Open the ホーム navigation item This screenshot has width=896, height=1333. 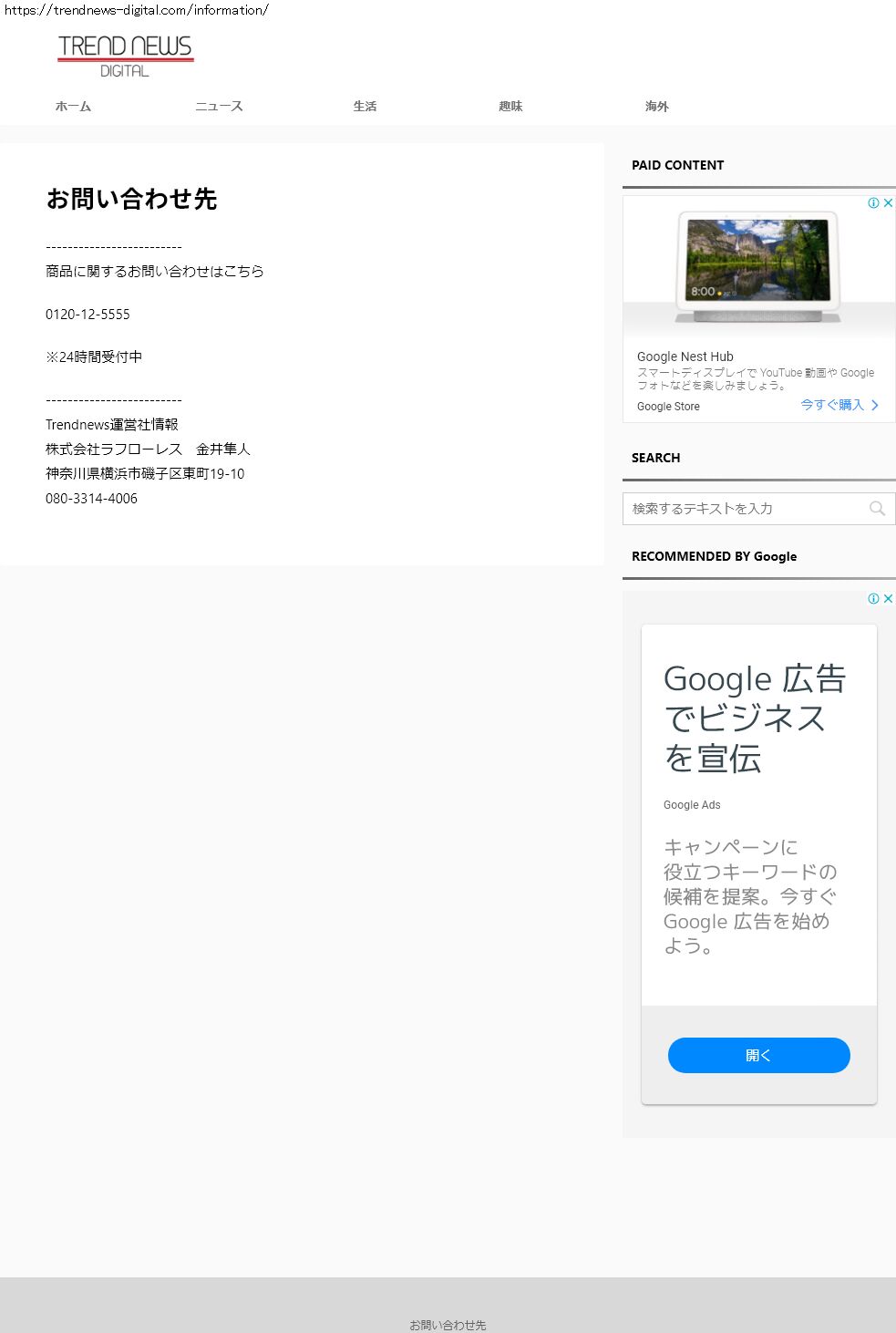click(73, 107)
